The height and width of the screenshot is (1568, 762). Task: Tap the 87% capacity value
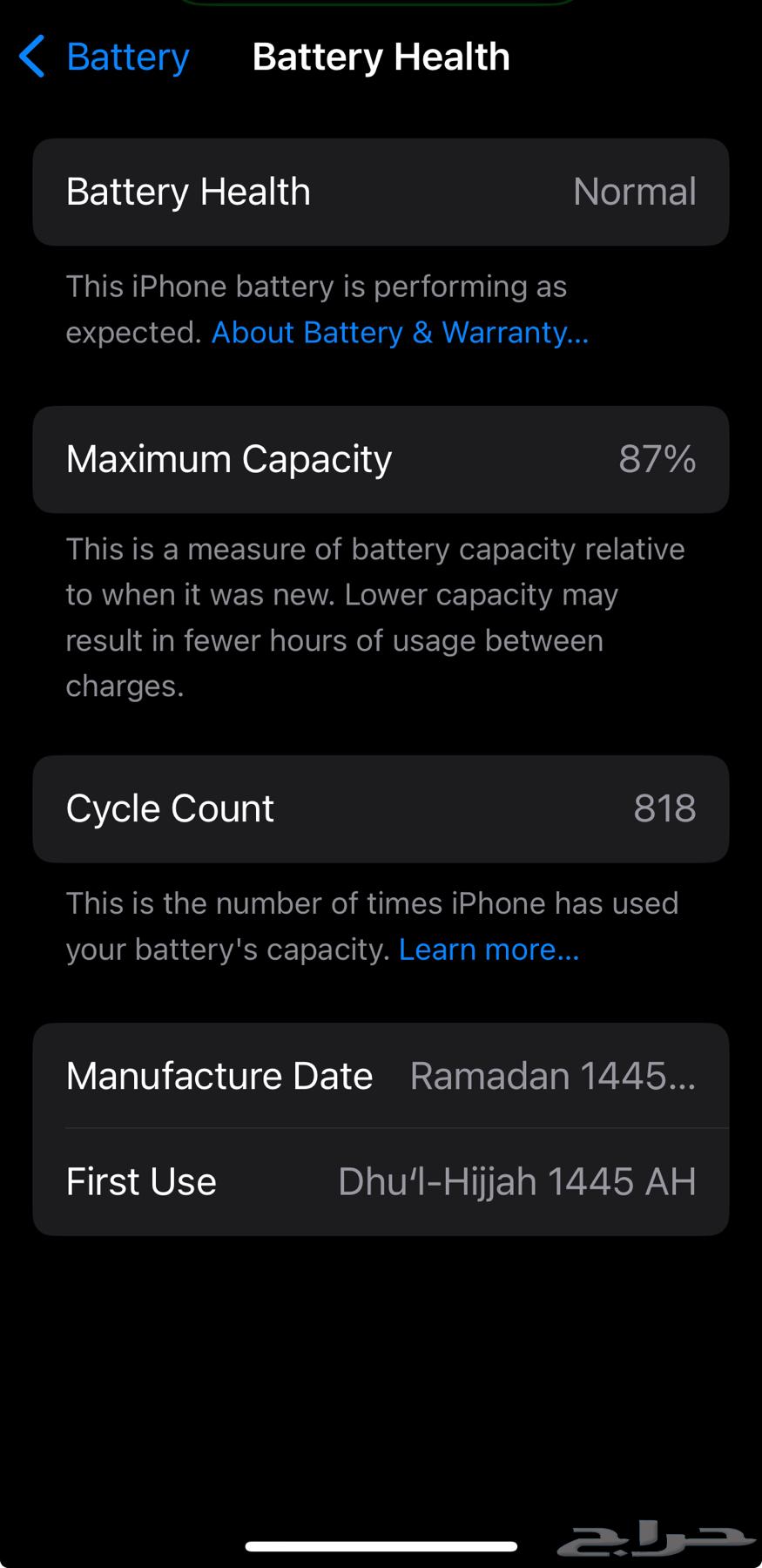point(658,459)
